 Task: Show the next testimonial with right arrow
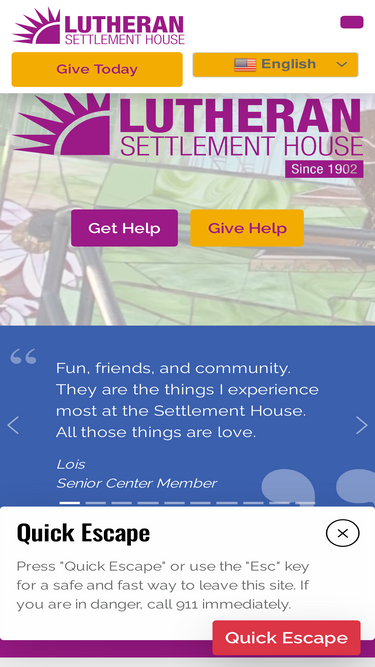tap(361, 425)
